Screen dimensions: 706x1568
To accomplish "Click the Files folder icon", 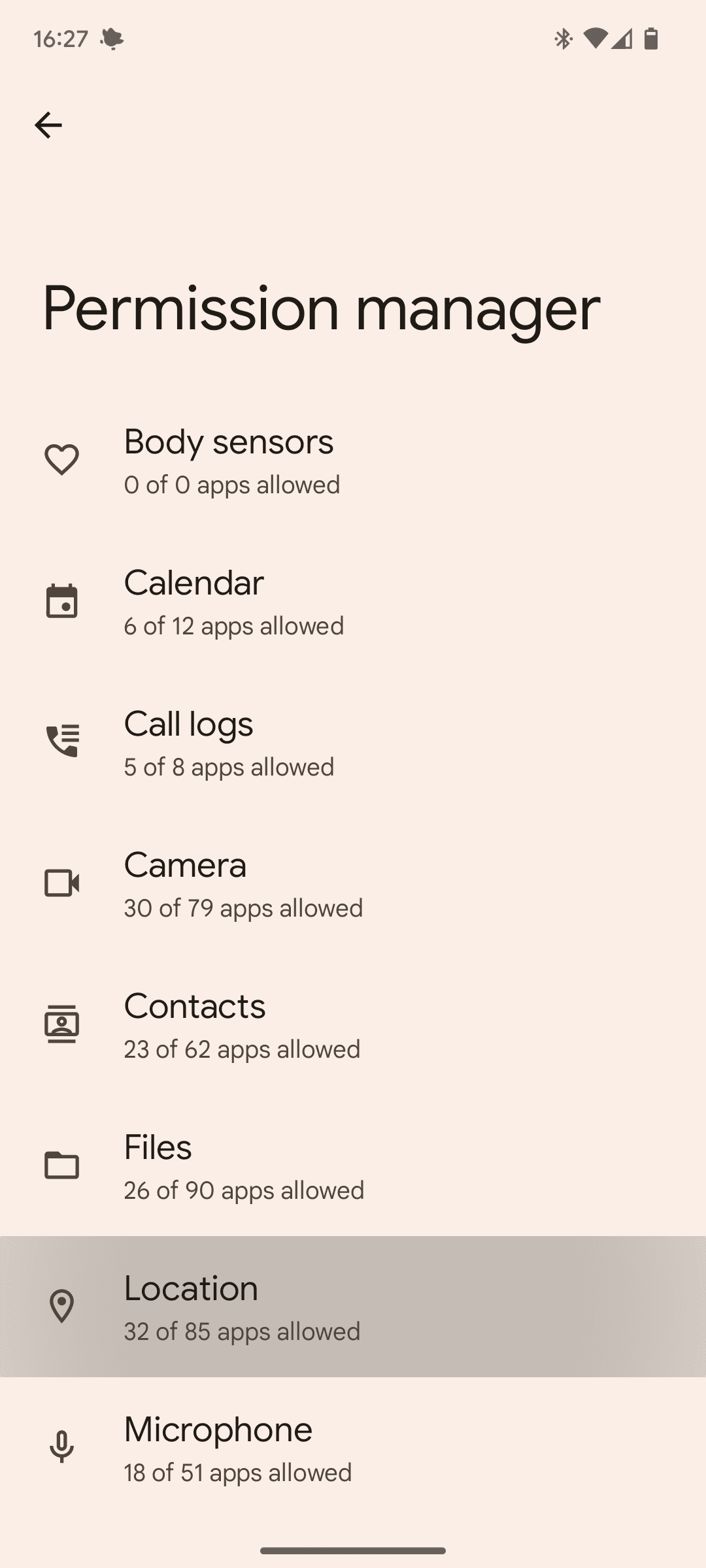I will (x=62, y=1165).
